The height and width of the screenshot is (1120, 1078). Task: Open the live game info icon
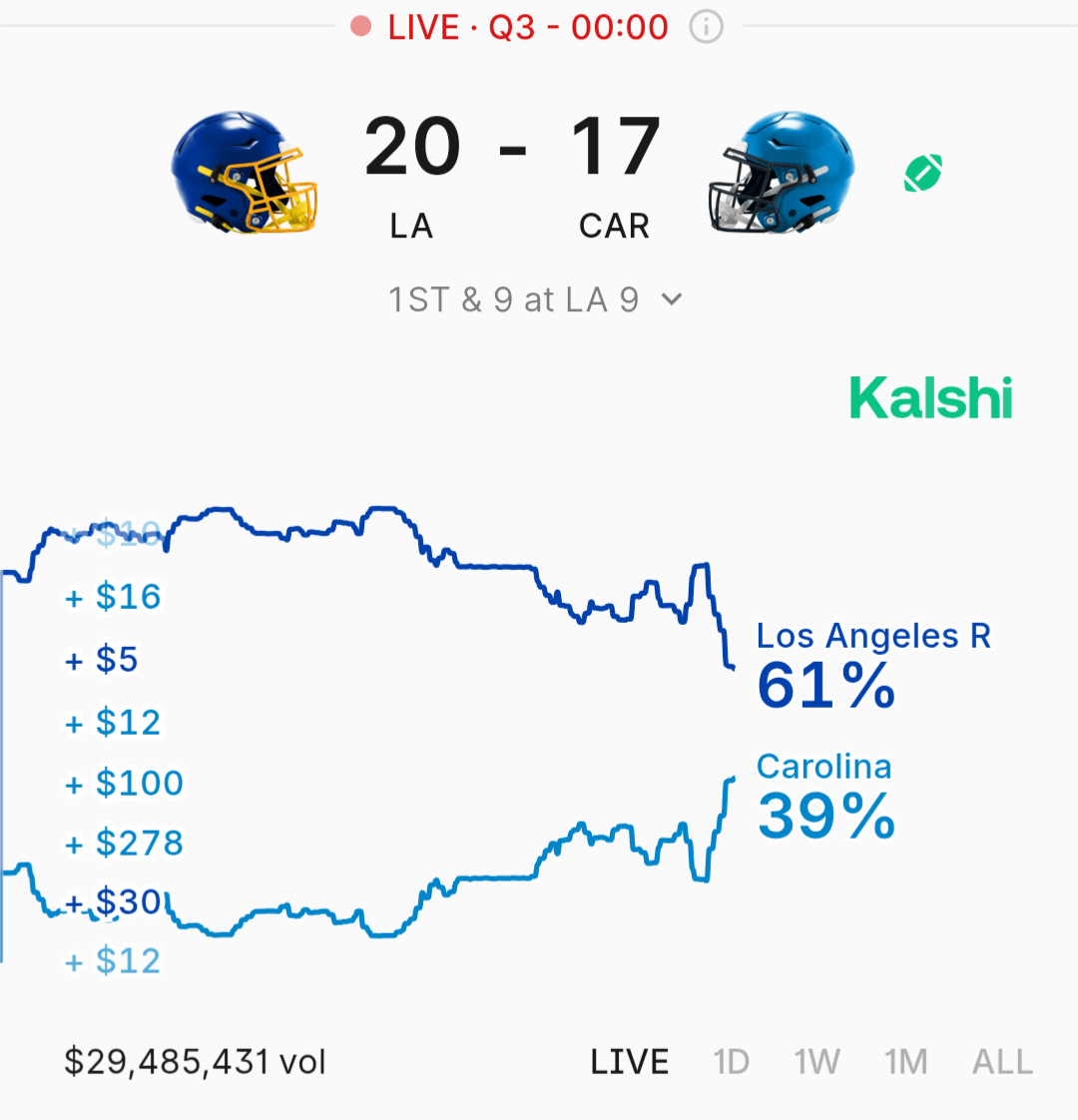tap(707, 27)
